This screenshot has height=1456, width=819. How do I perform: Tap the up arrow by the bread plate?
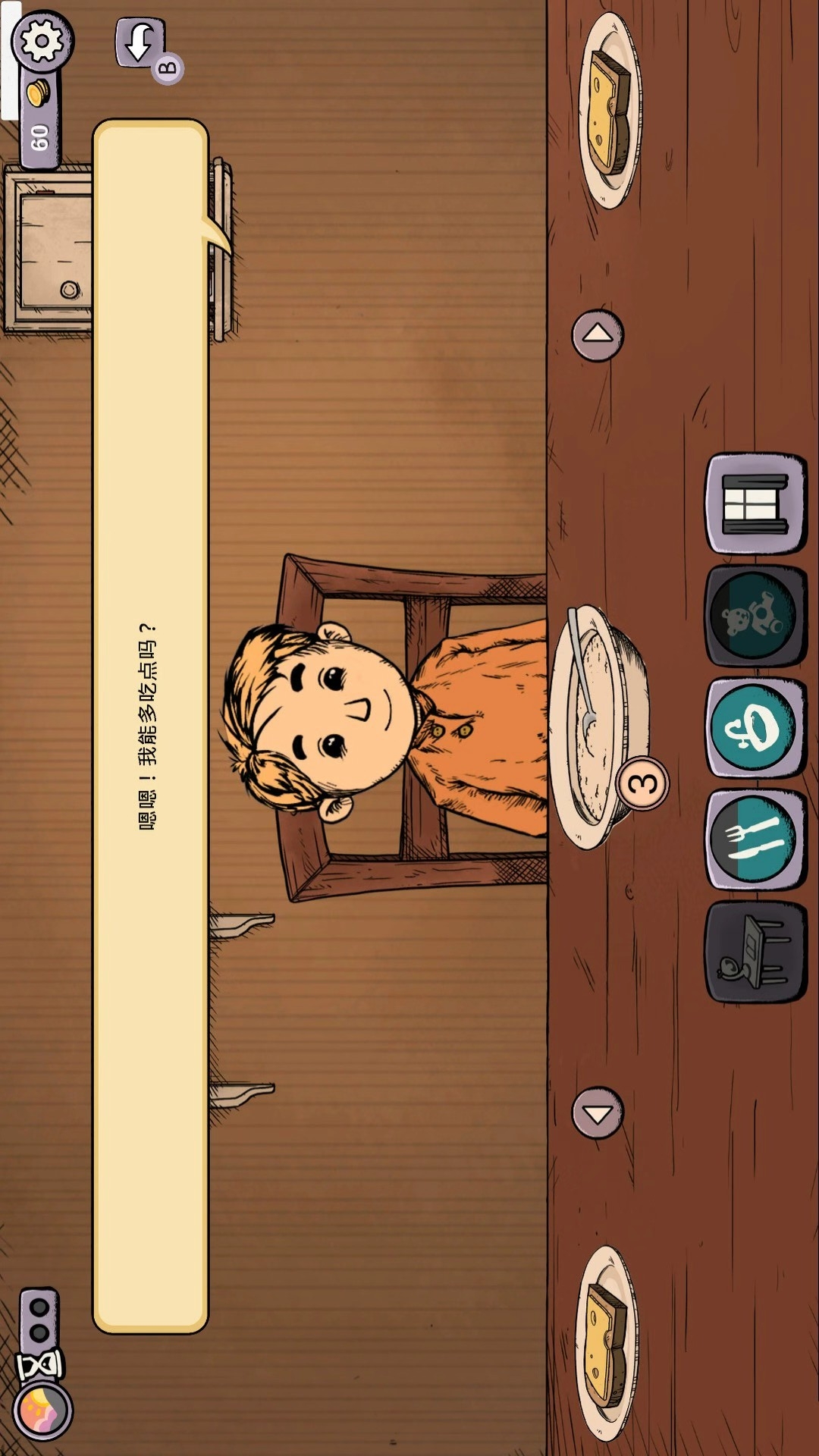tap(598, 334)
